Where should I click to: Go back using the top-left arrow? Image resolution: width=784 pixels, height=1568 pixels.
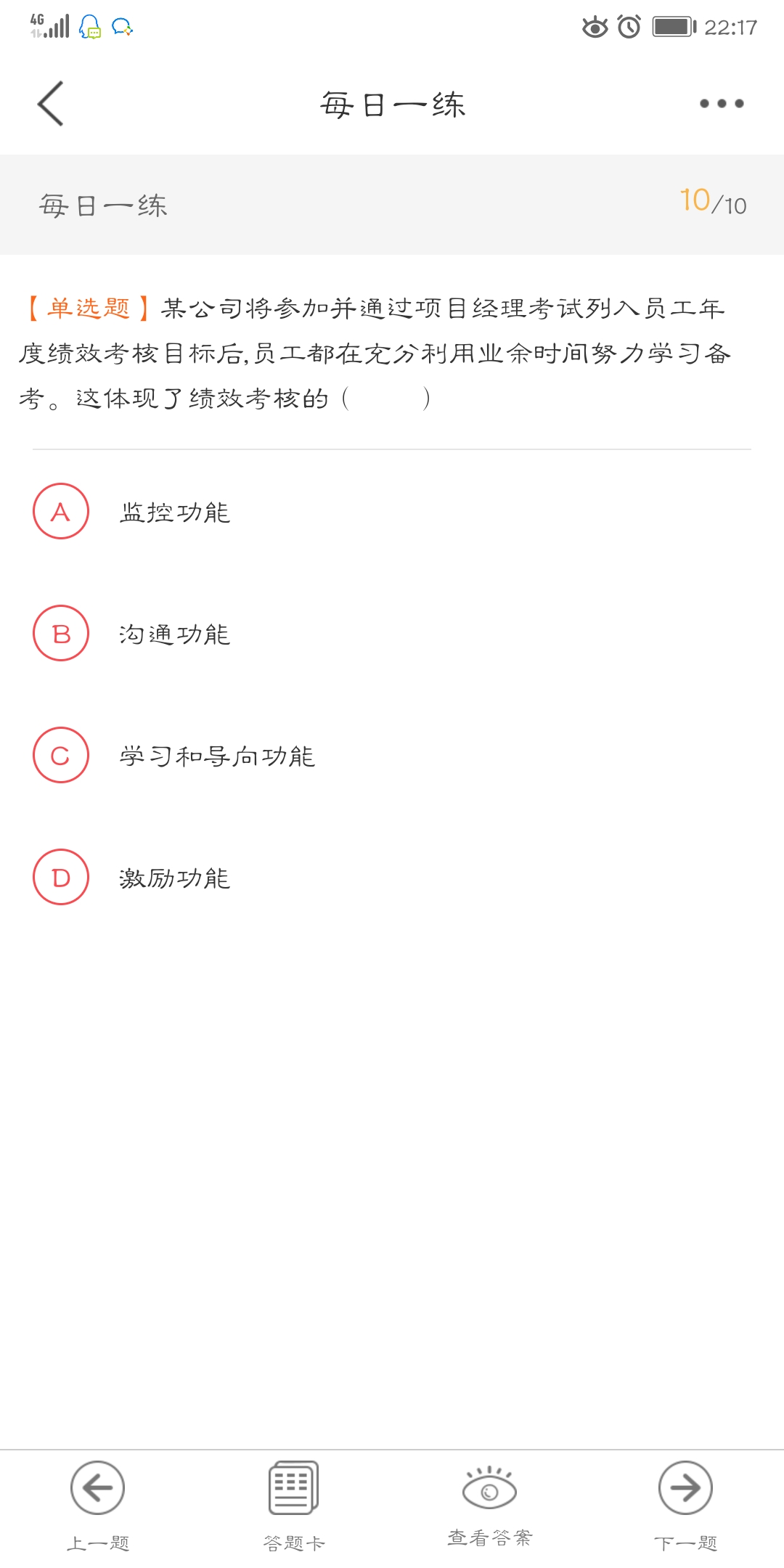(x=51, y=104)
